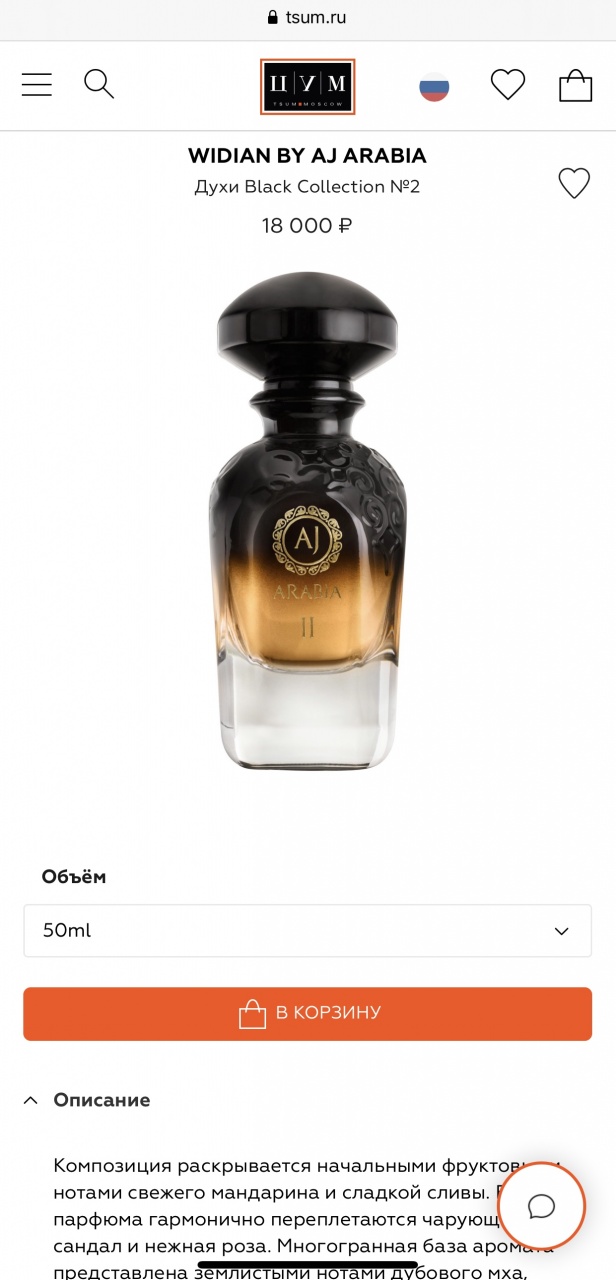Tap the tsum.ru address bar
Viewport: 616px width, 1280px height.
[308, 17]
